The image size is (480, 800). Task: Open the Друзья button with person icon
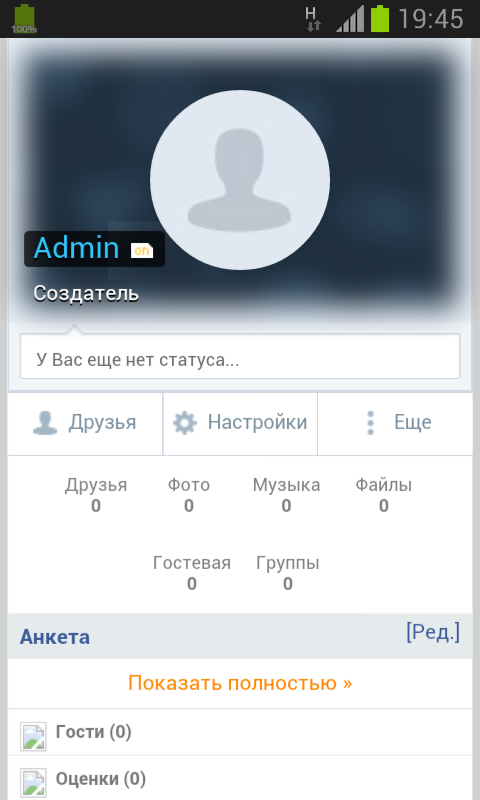point(85,423)
